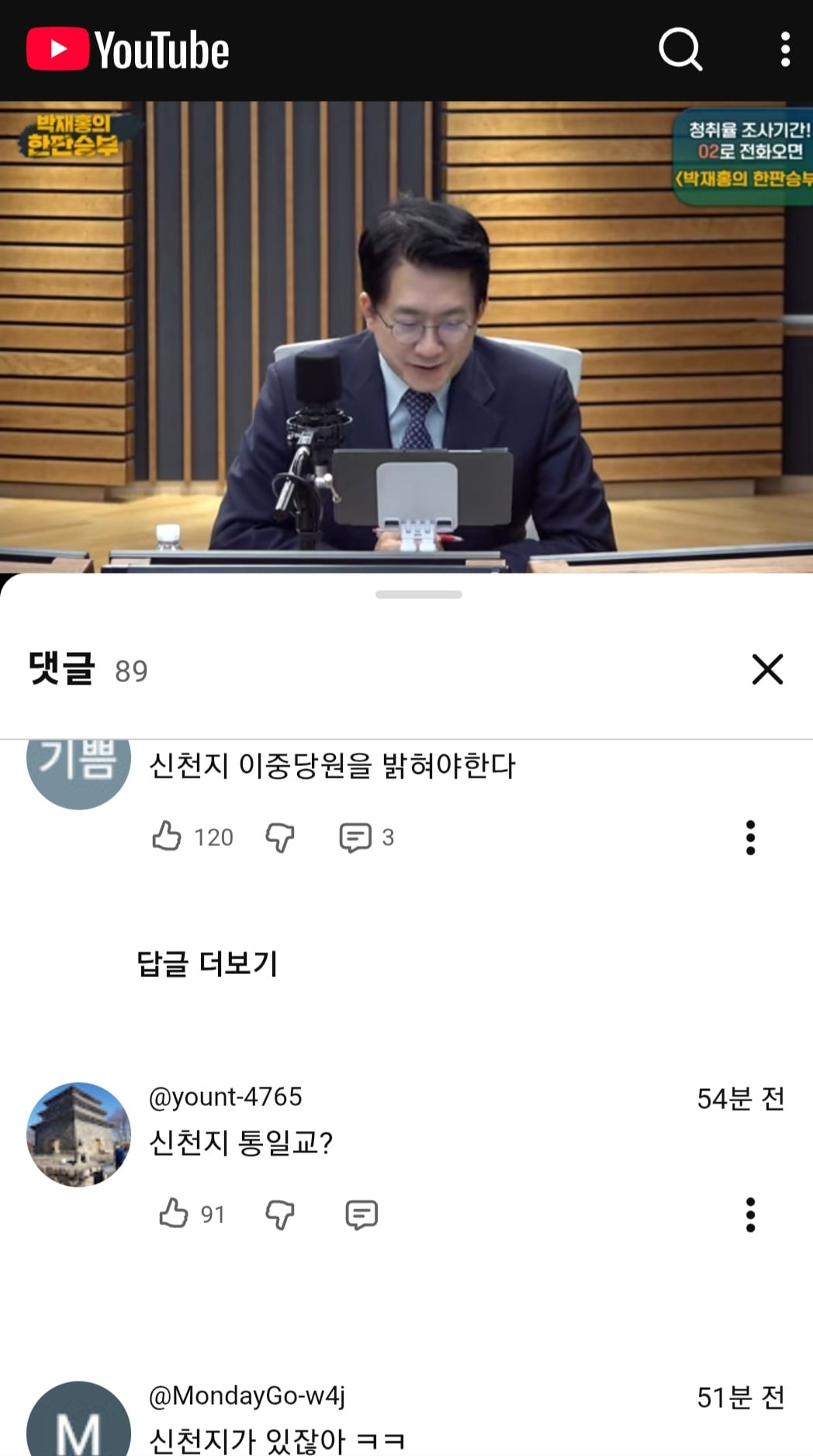Close the comments panel
This screenshot has height=1456, width=813.
(767, 669)
